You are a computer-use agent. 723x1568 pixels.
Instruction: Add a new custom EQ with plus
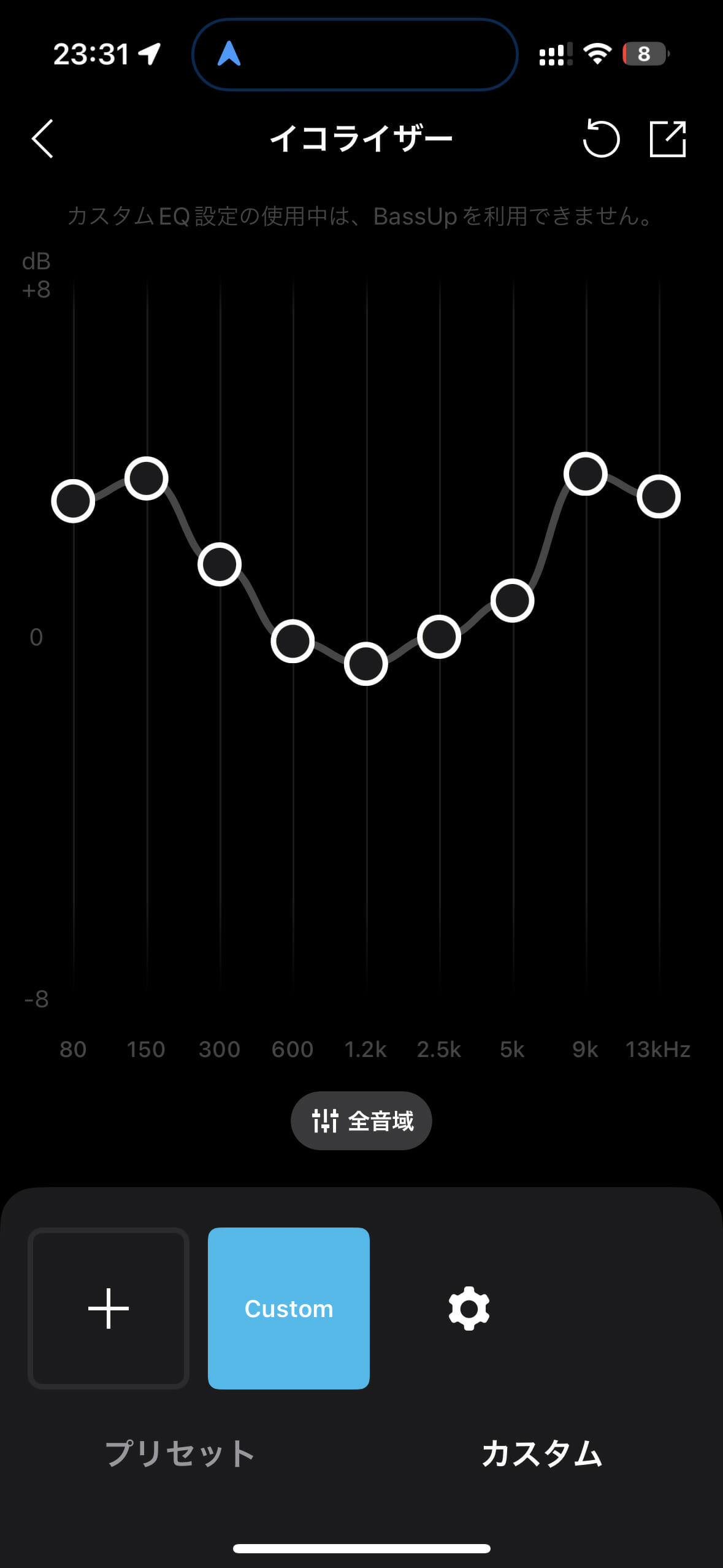pyautogui.click(x=109, y=1308)
